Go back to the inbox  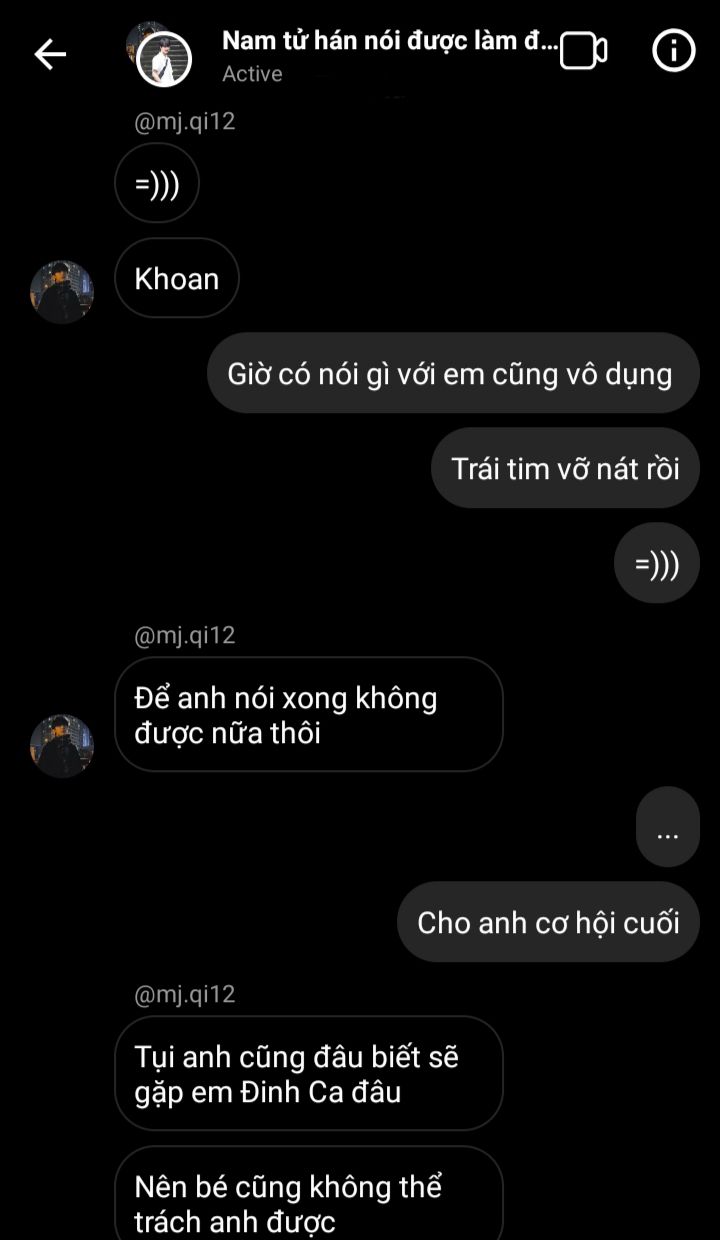[x=50, y=54]
